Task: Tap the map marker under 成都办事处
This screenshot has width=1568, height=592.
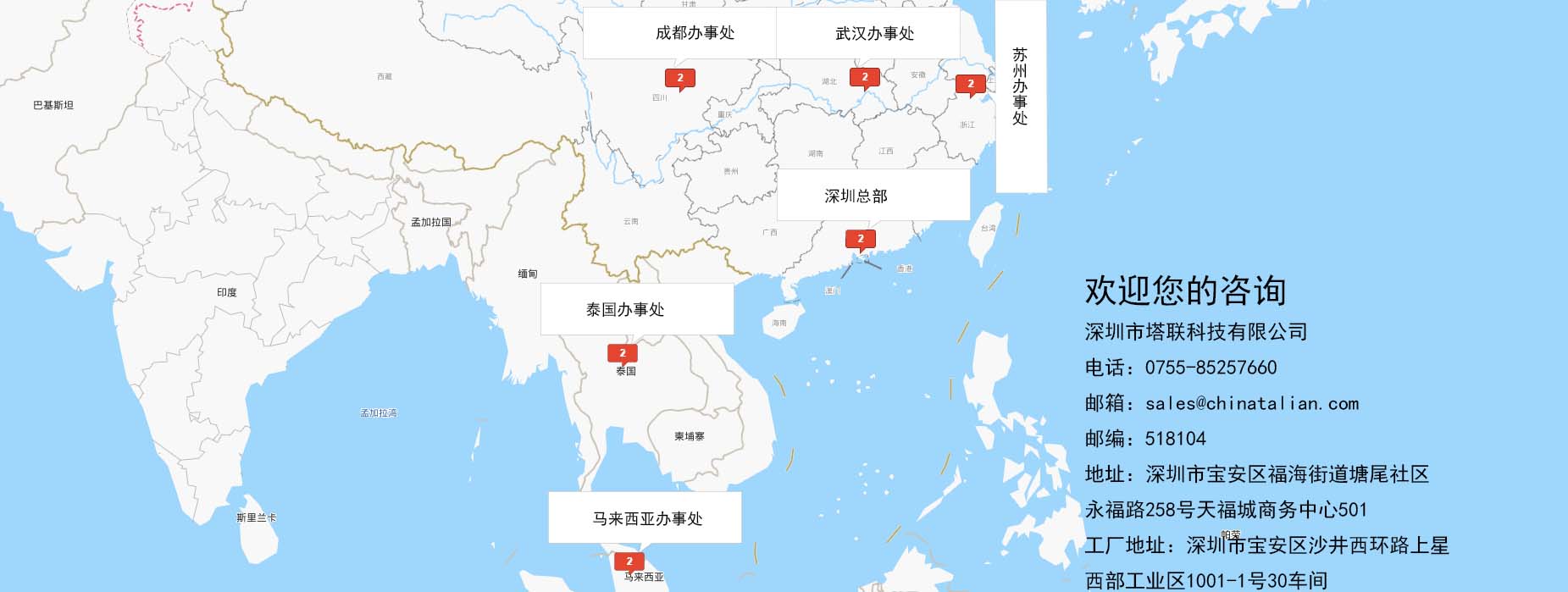Action: (679, 79)
